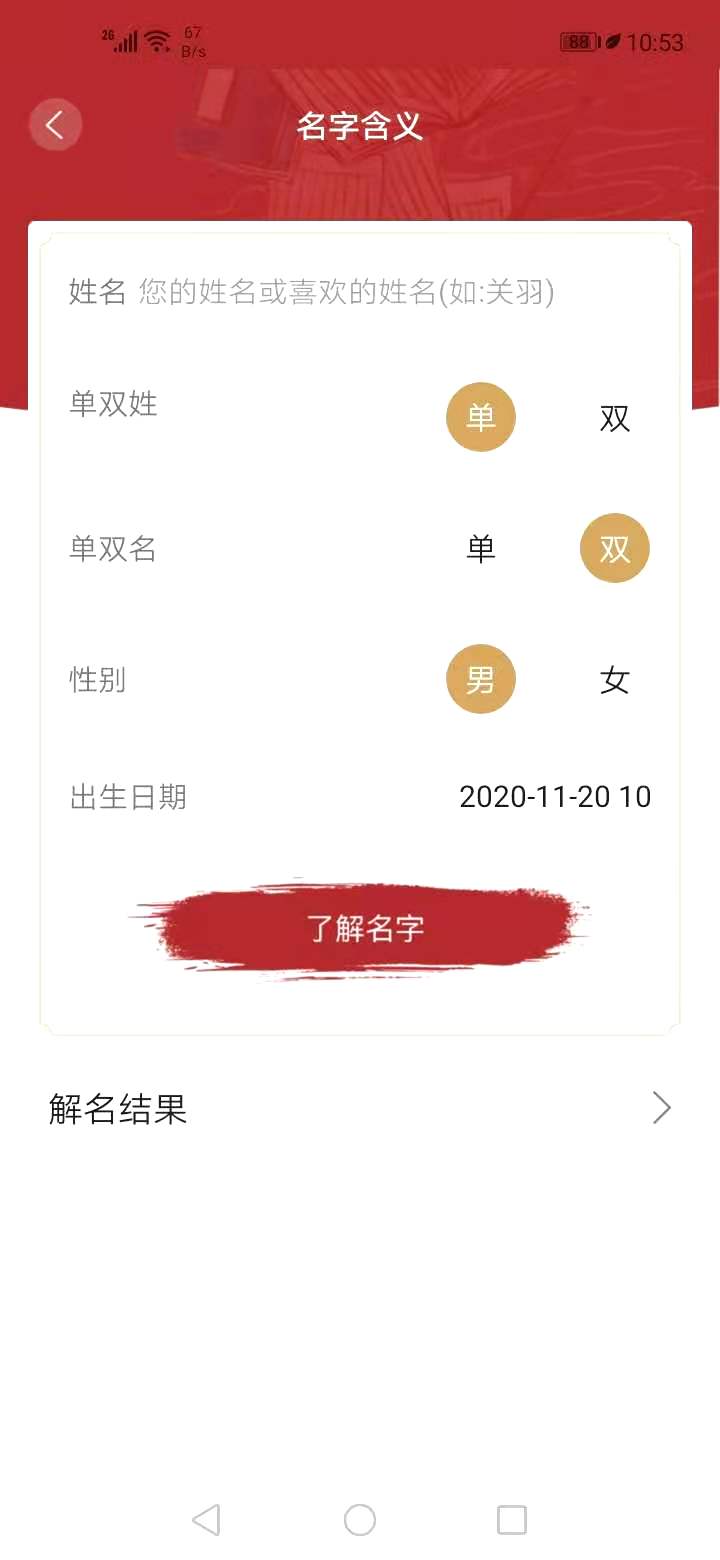Choose 双 surname option
The width and height of the screenshot is (720, 1560).
615,419
